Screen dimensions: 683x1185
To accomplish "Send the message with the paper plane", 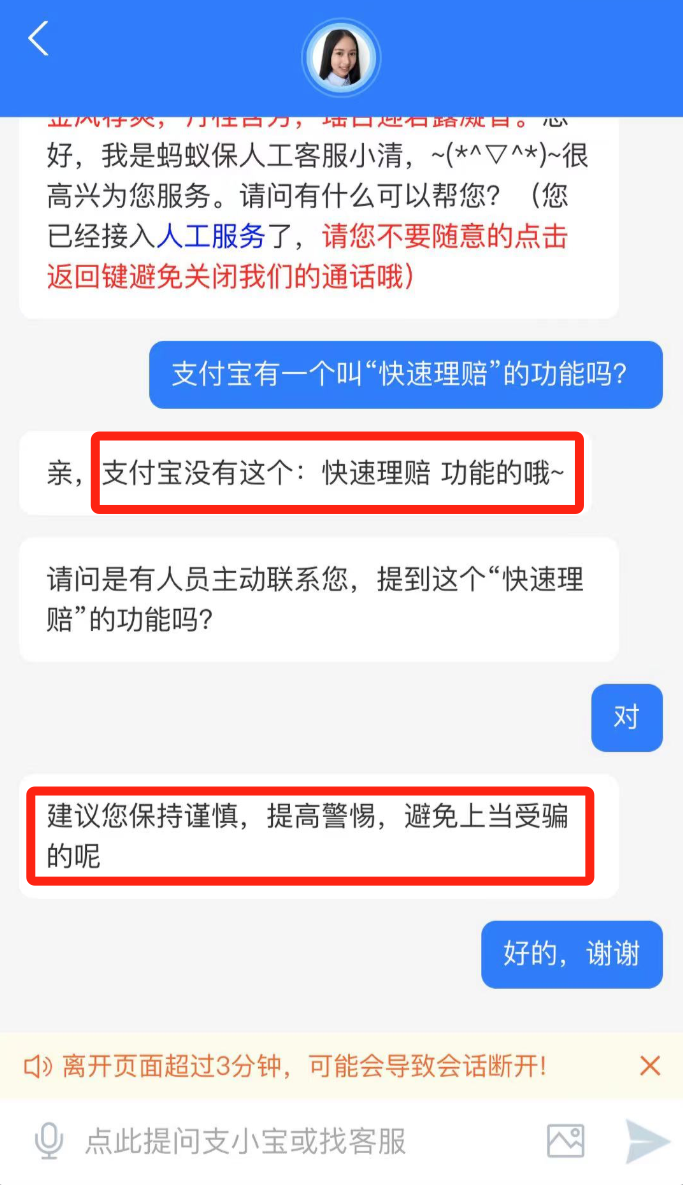I will (646, 1141).
